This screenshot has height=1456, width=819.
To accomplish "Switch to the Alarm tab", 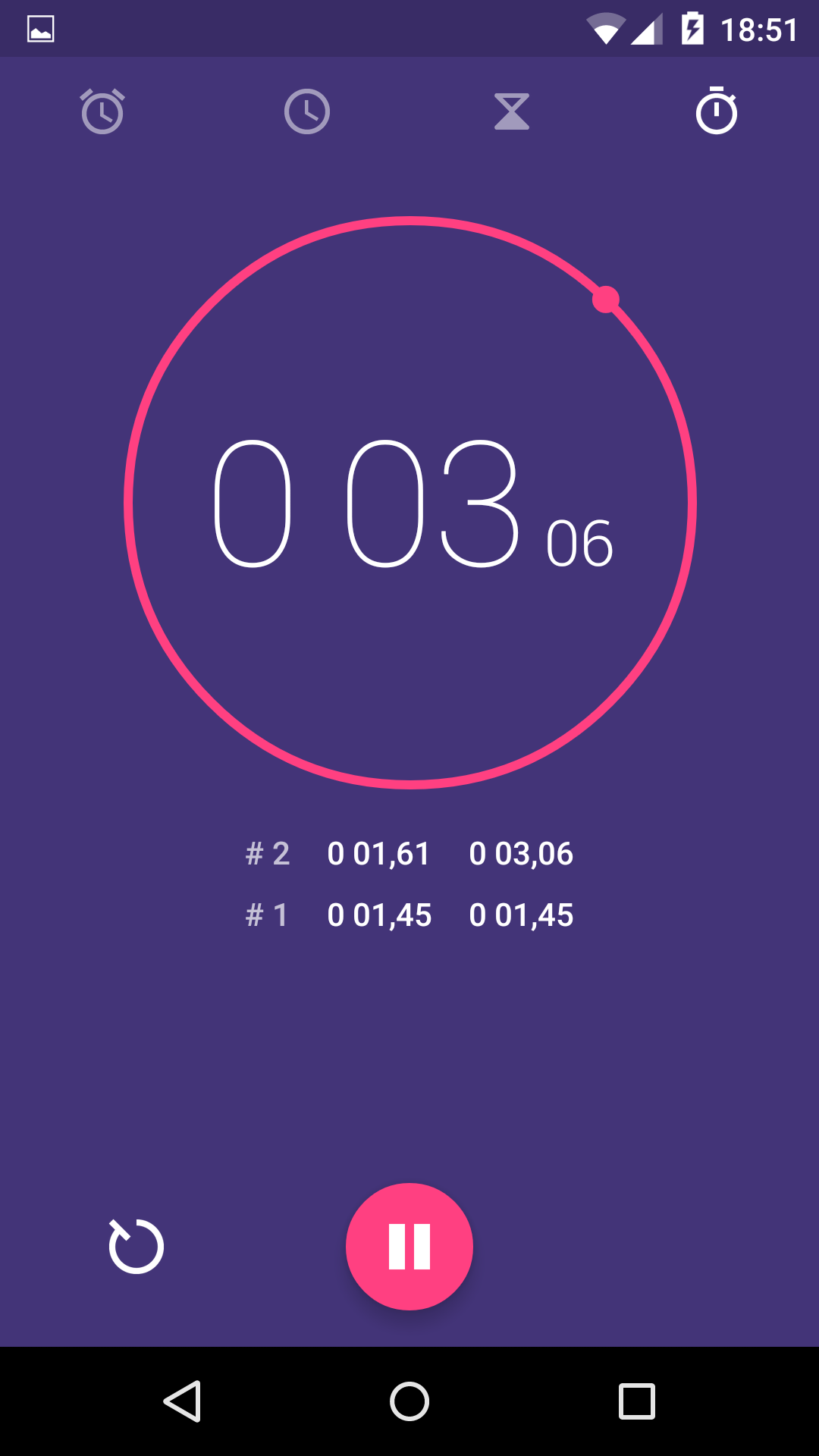I will click(102, 111).
